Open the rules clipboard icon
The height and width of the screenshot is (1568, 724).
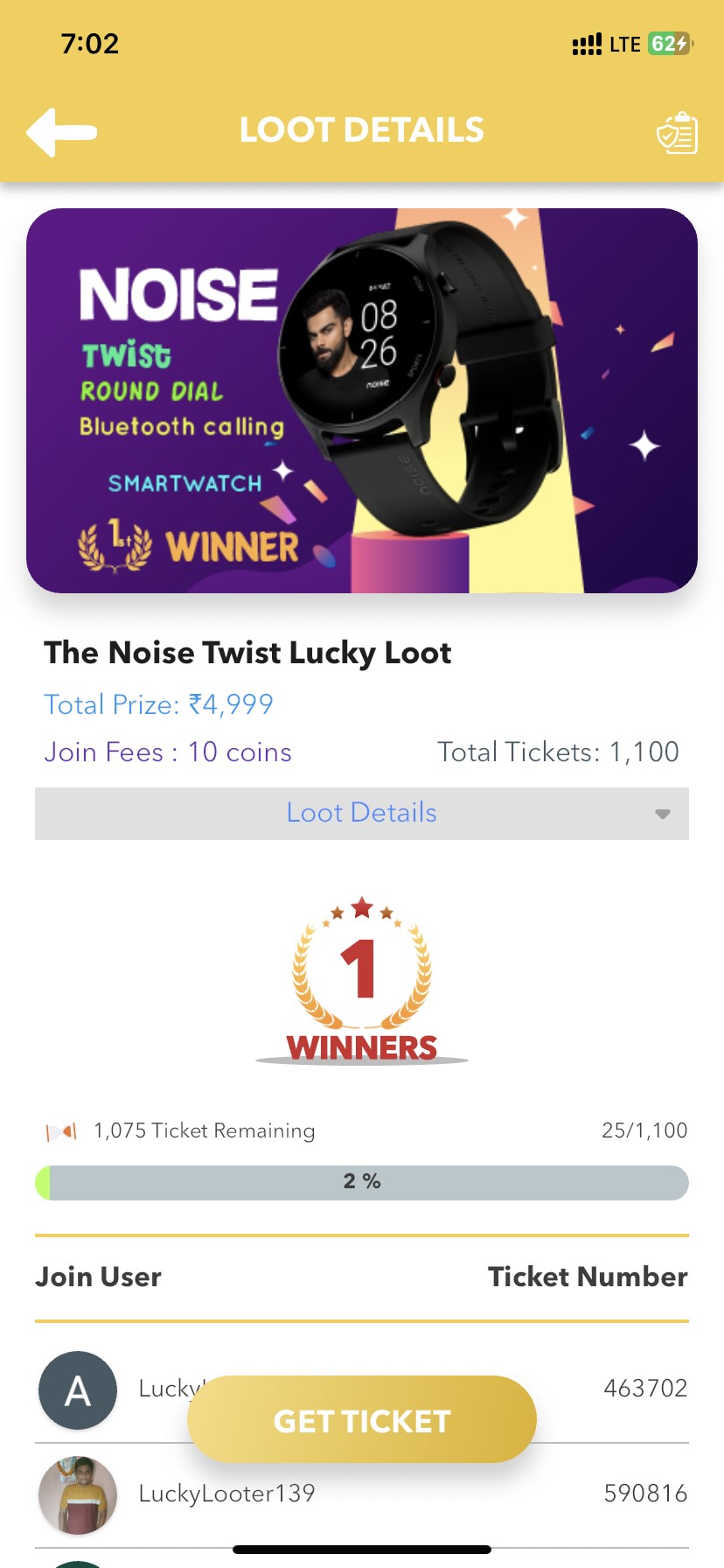click(x=677, y=133)
